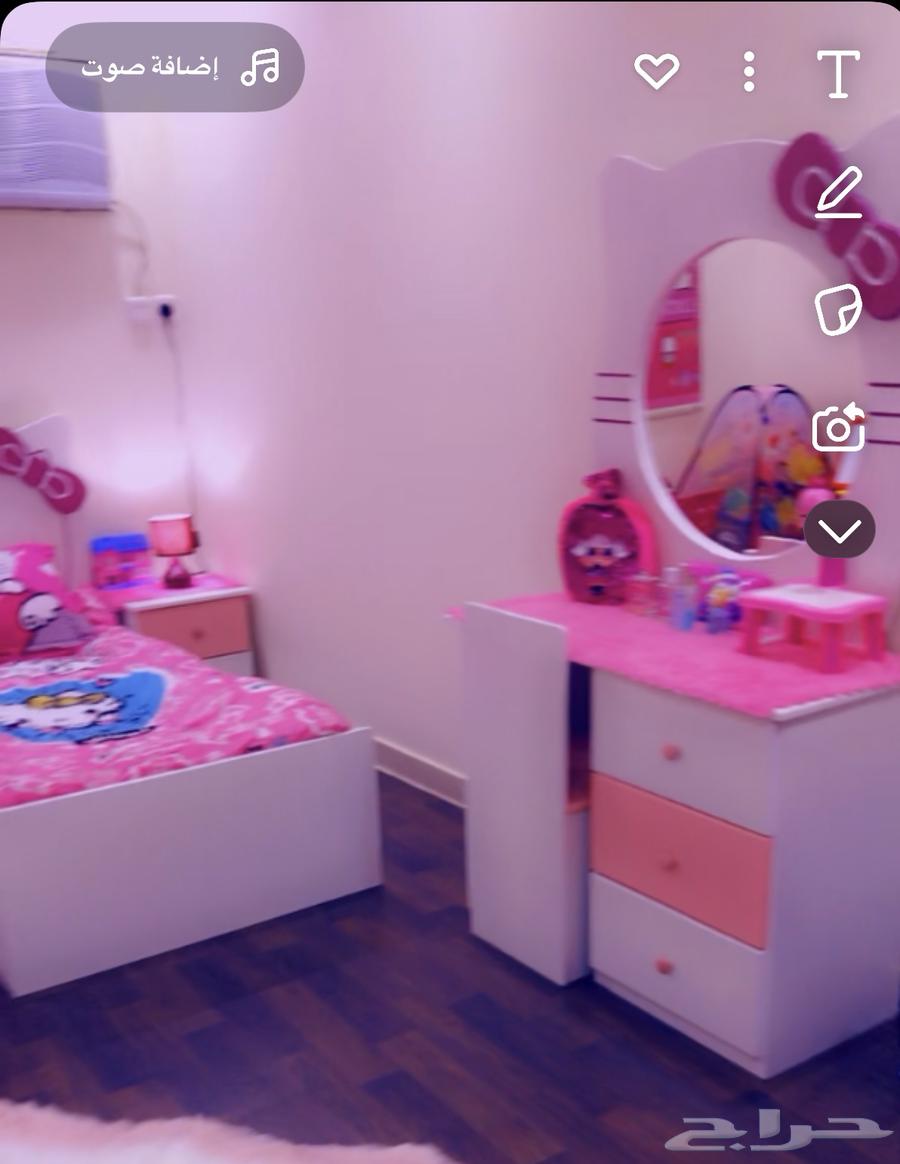Expand more editing tools with the chevron
Screen dimensions: 900x1164
[x=839, y=530]
